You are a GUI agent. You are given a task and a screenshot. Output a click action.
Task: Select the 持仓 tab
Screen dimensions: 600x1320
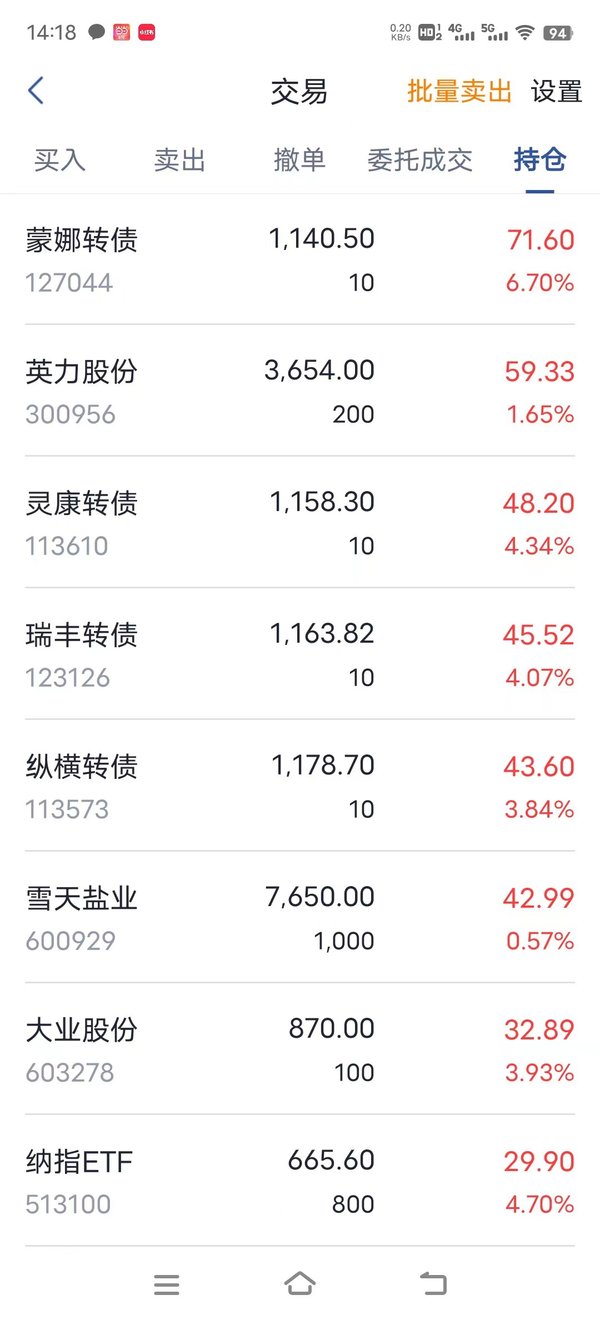540,160
